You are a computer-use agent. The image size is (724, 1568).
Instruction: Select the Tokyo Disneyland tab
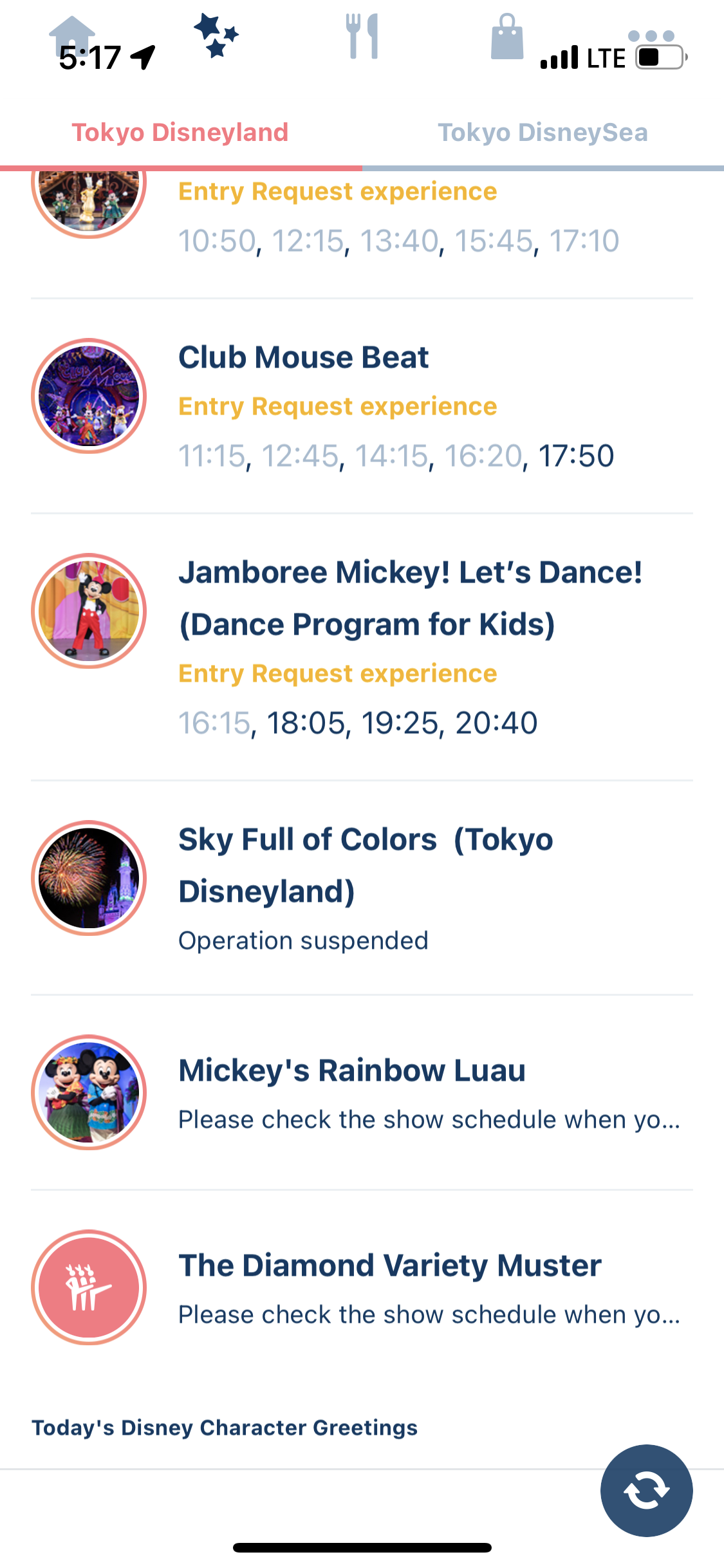coord(180,133)
